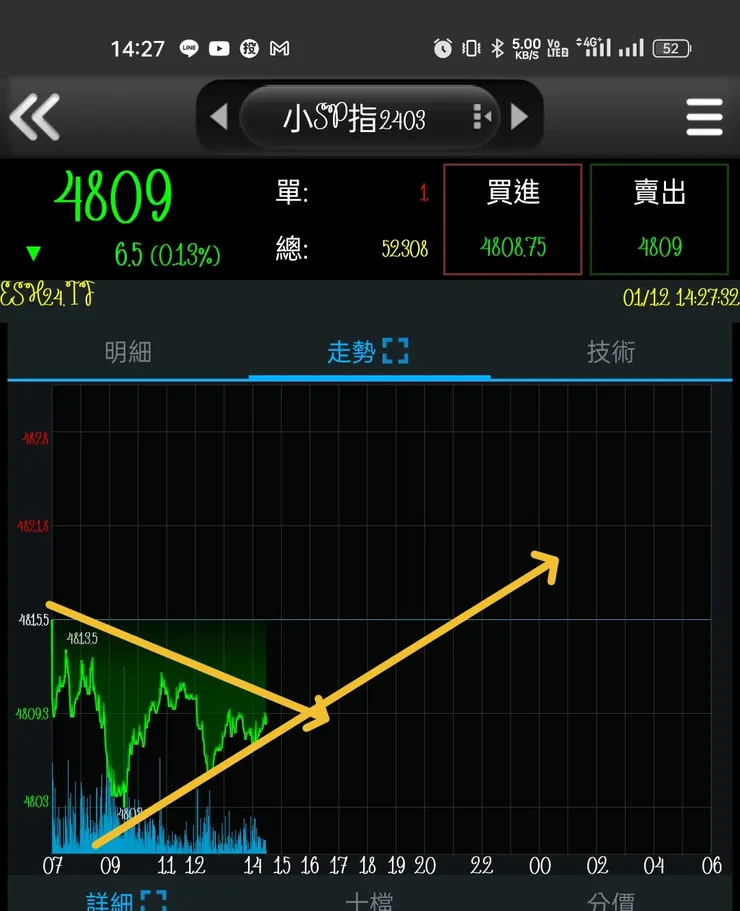Tap the Gmail icon in the notification bar
Image resolution: width=740 pixels, height=911 pixels.
[x=279, y=48]
